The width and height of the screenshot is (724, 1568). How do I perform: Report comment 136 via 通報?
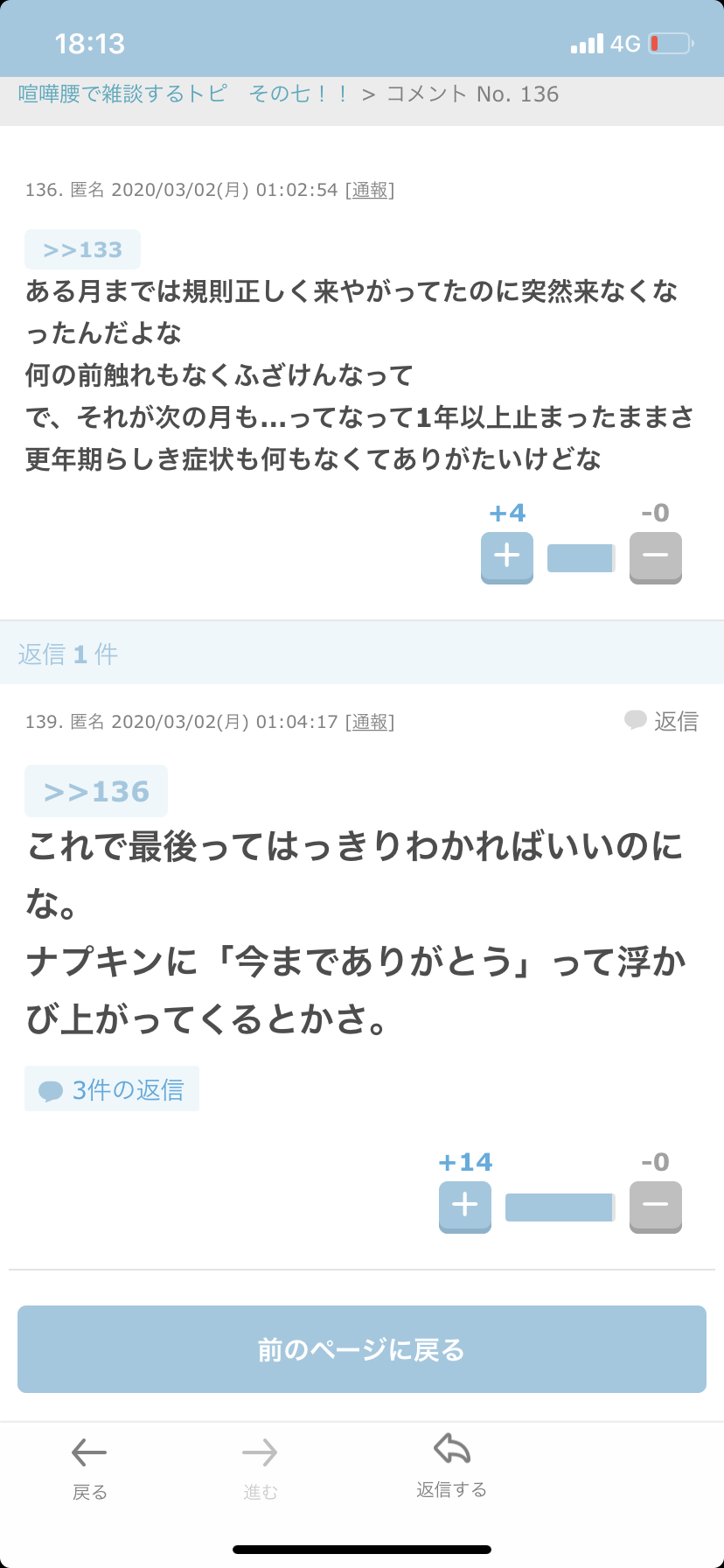coord(370,190)
